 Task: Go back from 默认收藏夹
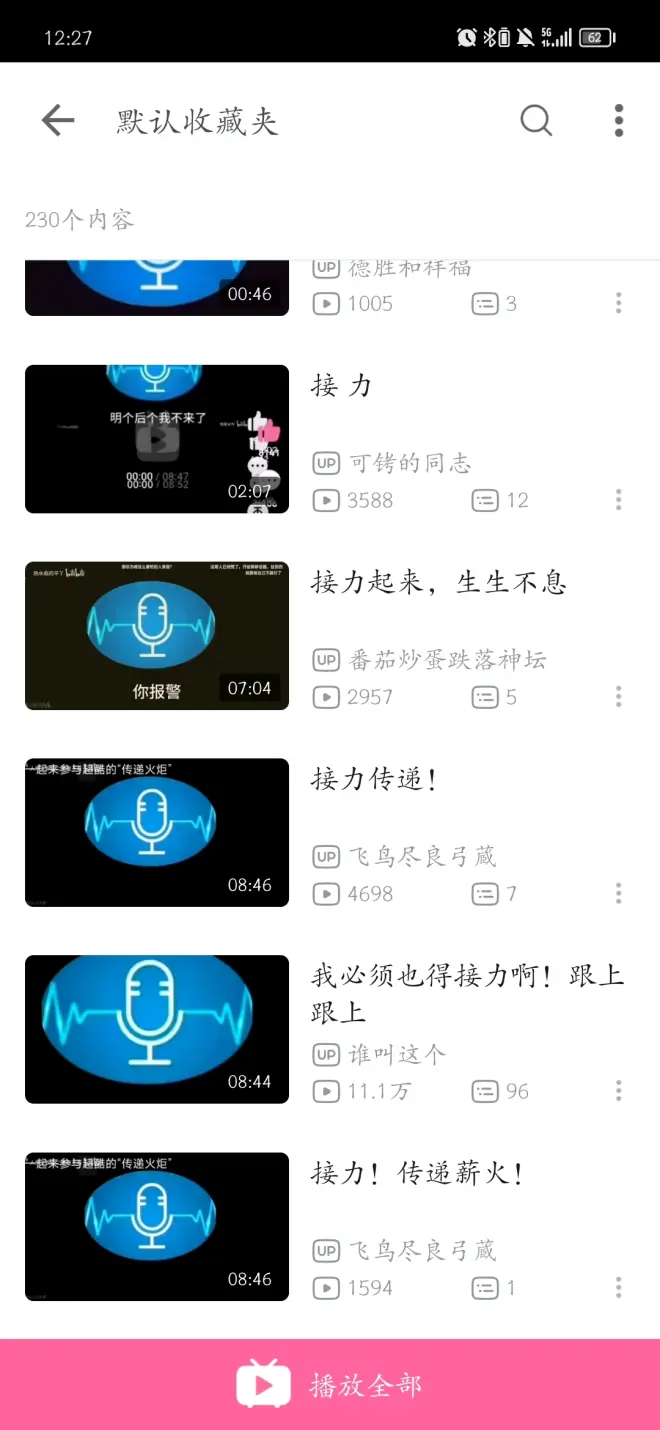[58, 121]
